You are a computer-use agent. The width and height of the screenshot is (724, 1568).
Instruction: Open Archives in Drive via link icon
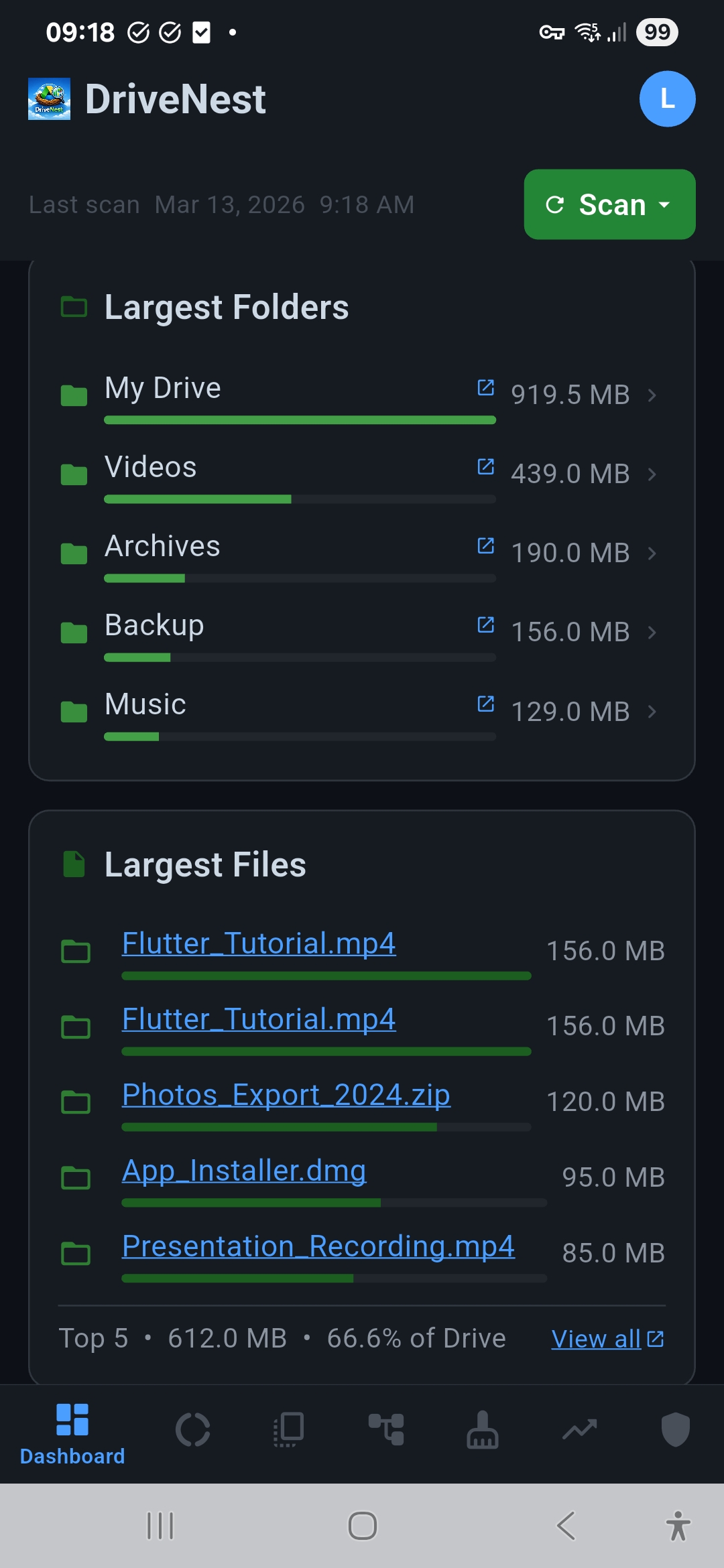tap(485, 546)
